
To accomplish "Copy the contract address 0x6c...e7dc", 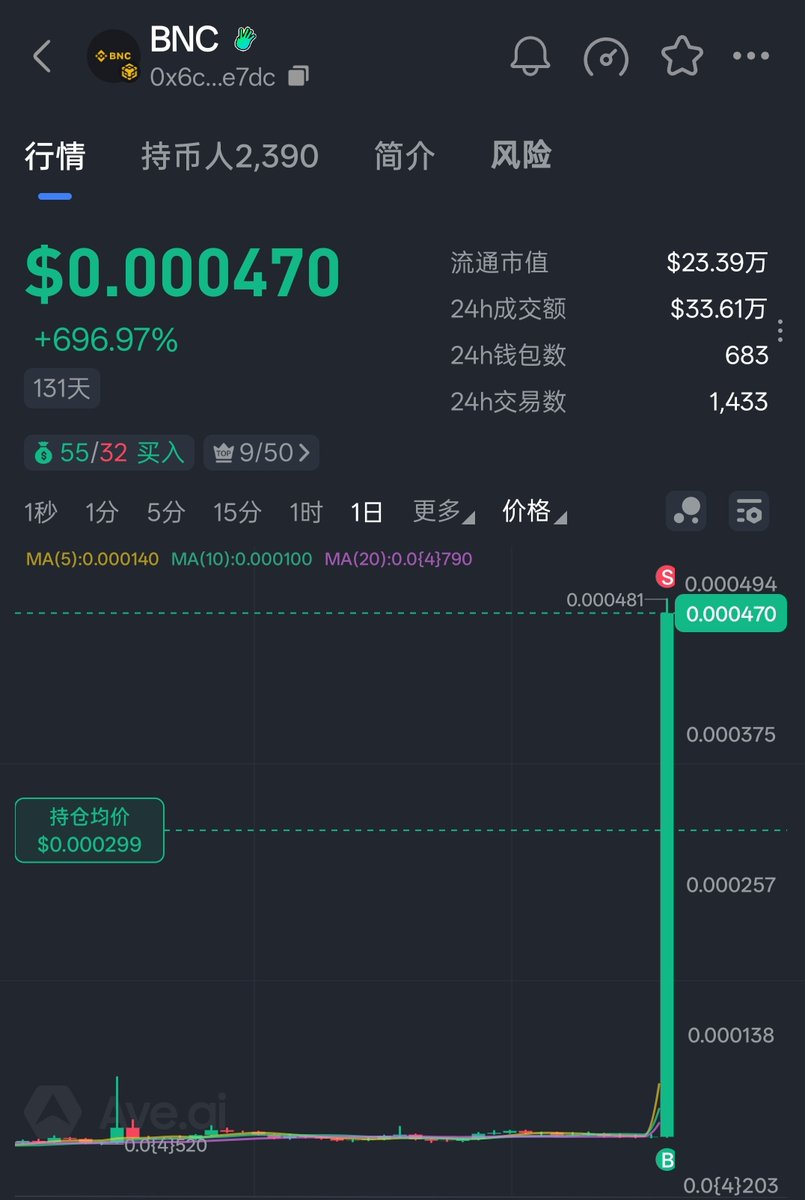I will [x=298, y=76].
